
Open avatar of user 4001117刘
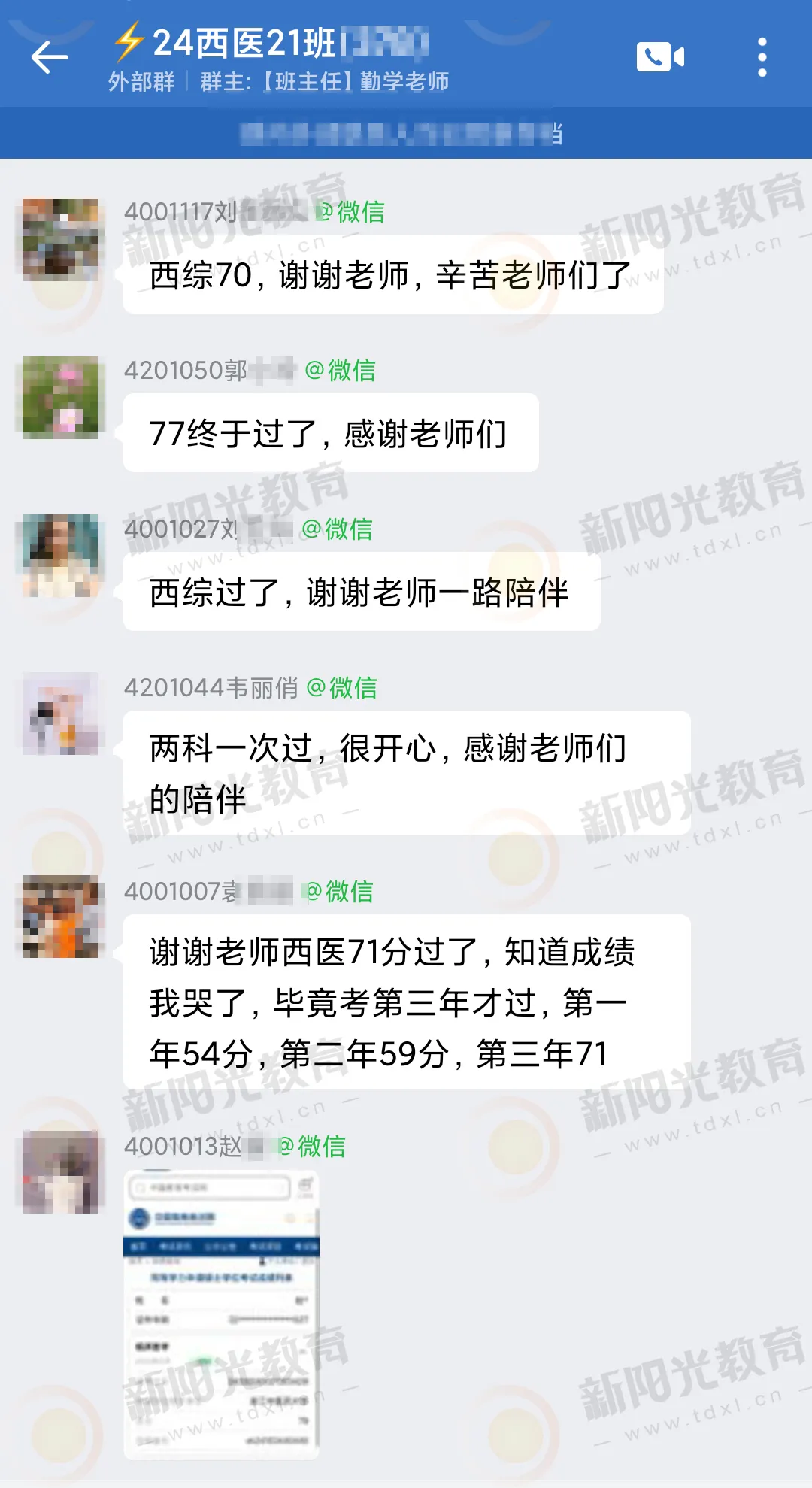pos(60,239)
